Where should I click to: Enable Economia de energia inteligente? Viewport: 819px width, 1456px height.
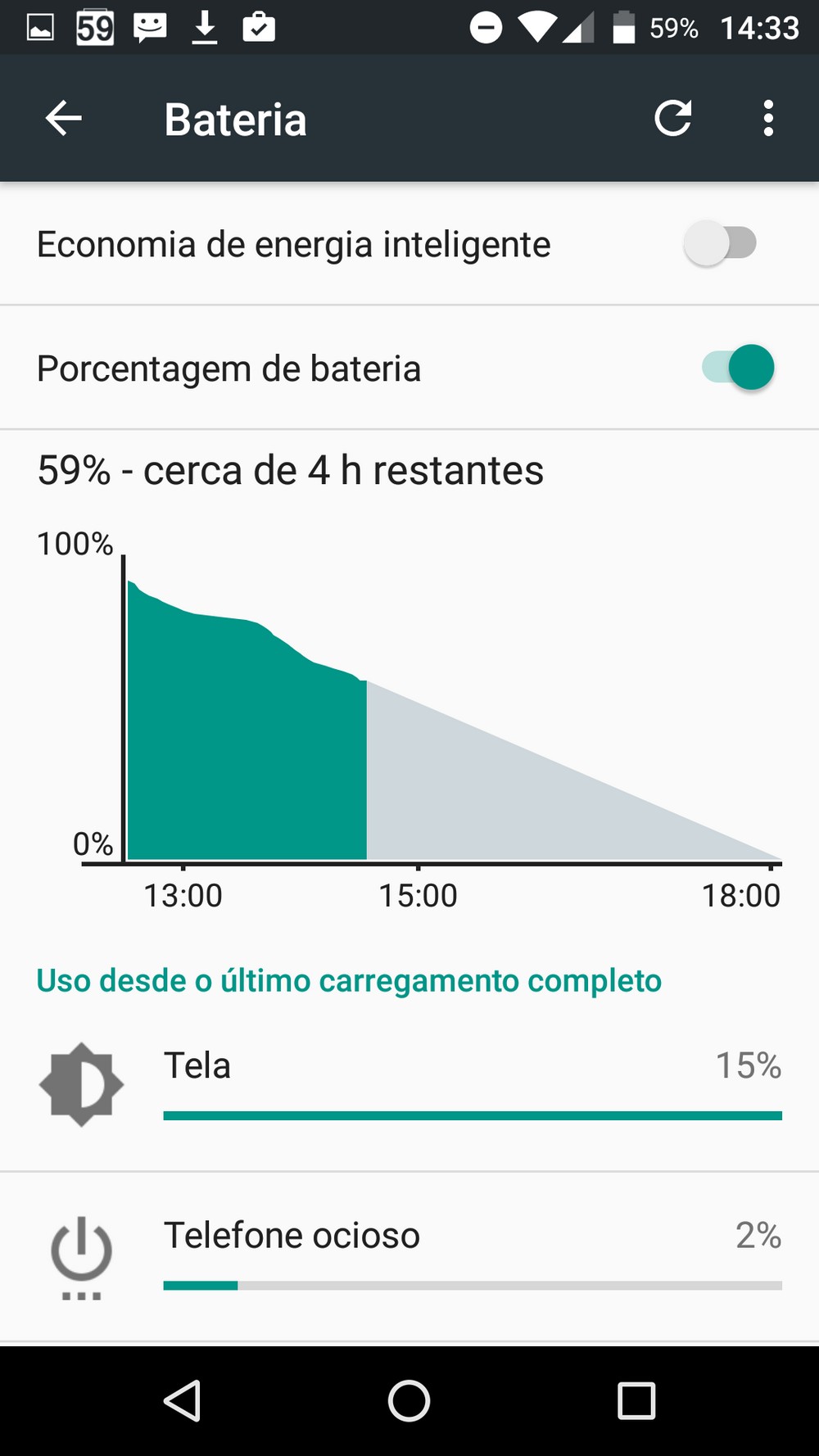pos(720,243)
